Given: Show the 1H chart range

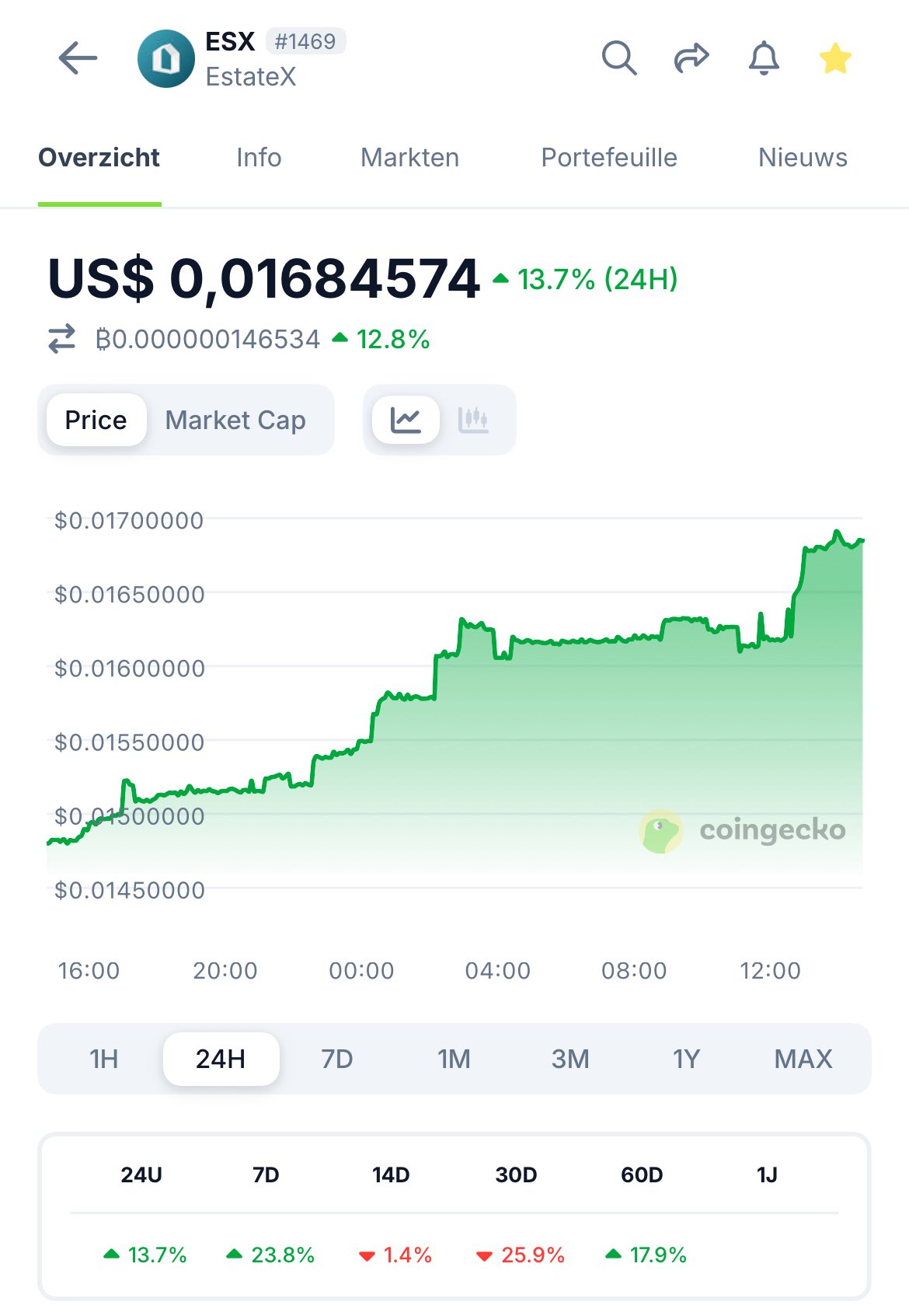Looking at the screenshot, I should pos(104,1059).
